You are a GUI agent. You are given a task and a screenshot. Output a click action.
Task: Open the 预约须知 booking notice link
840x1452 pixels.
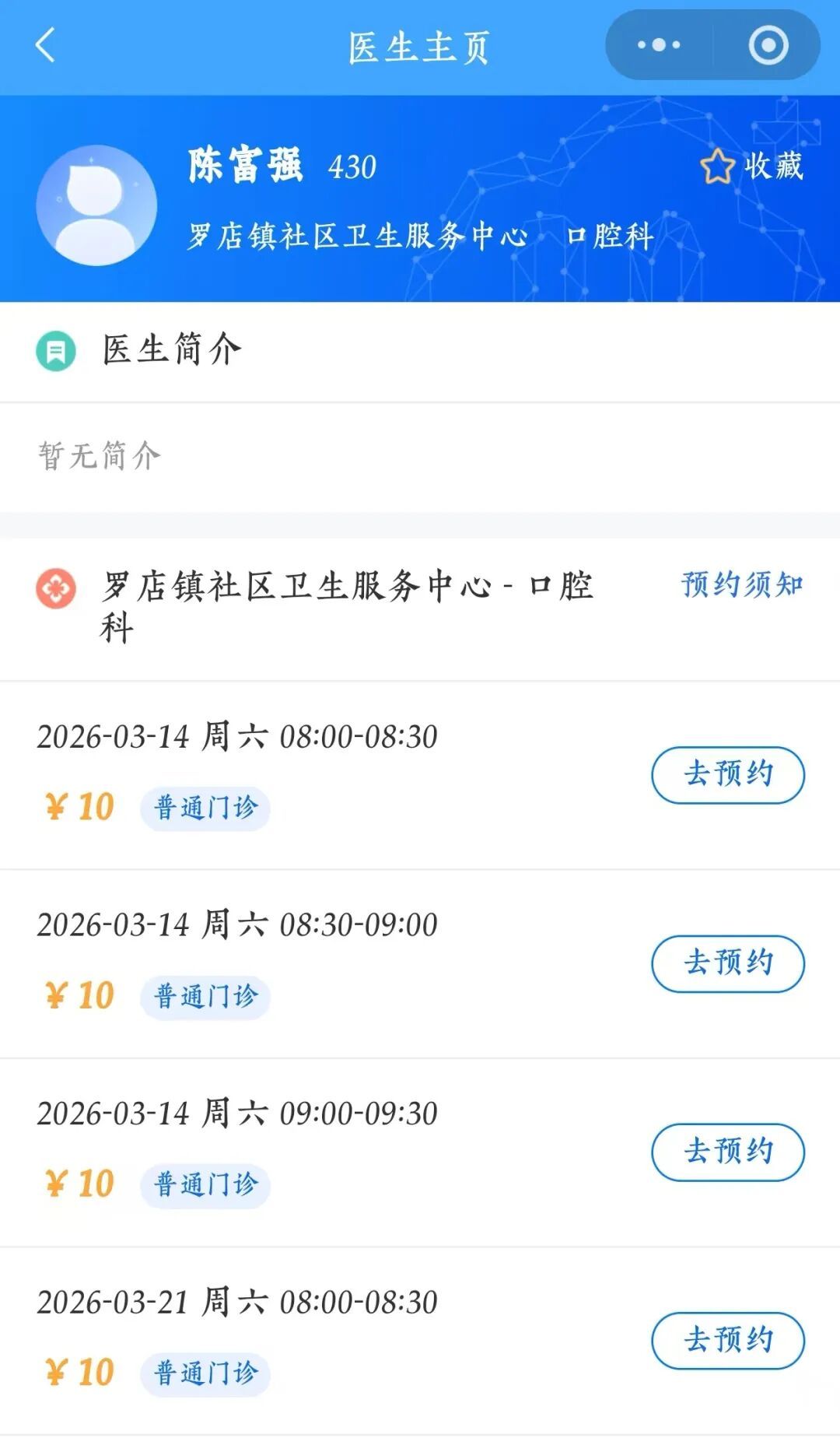point(742,584)
